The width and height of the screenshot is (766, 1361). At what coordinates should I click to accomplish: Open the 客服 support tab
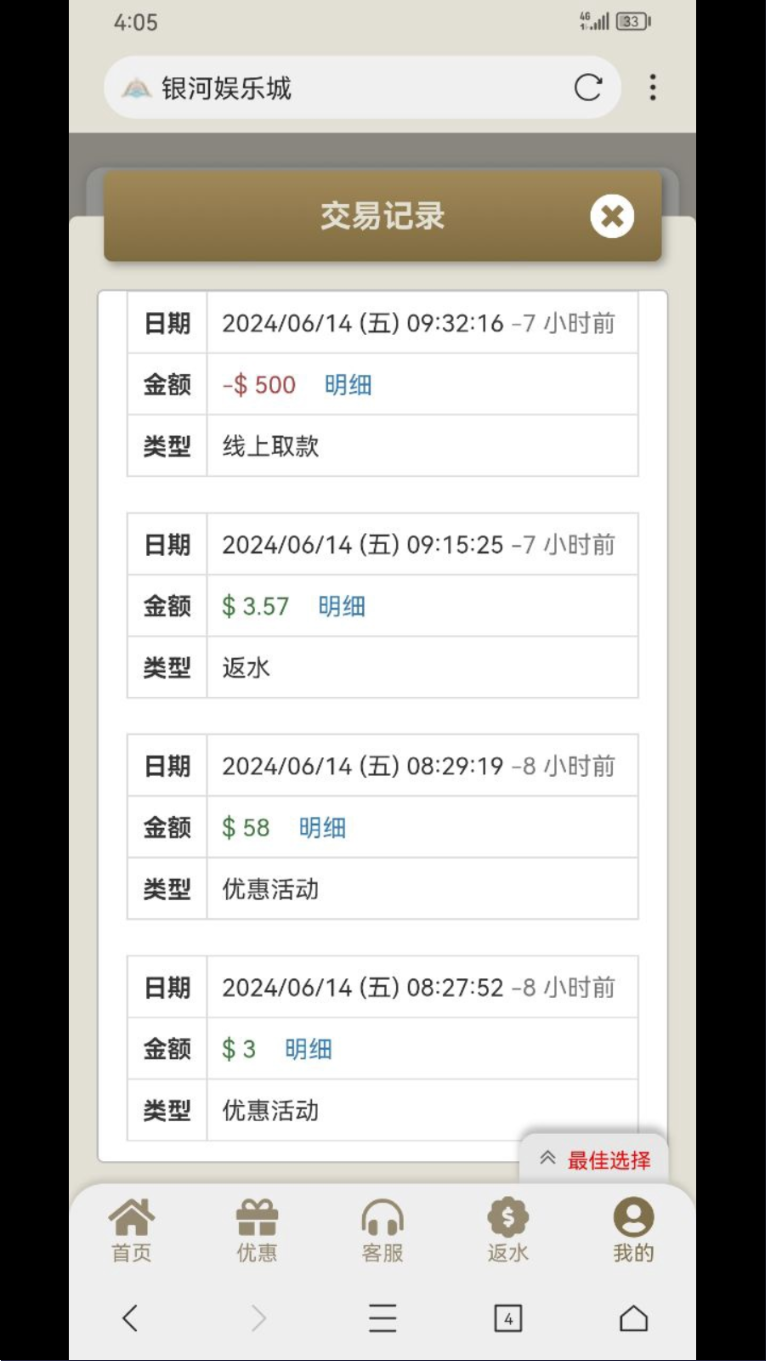(x=382, y=1231)
